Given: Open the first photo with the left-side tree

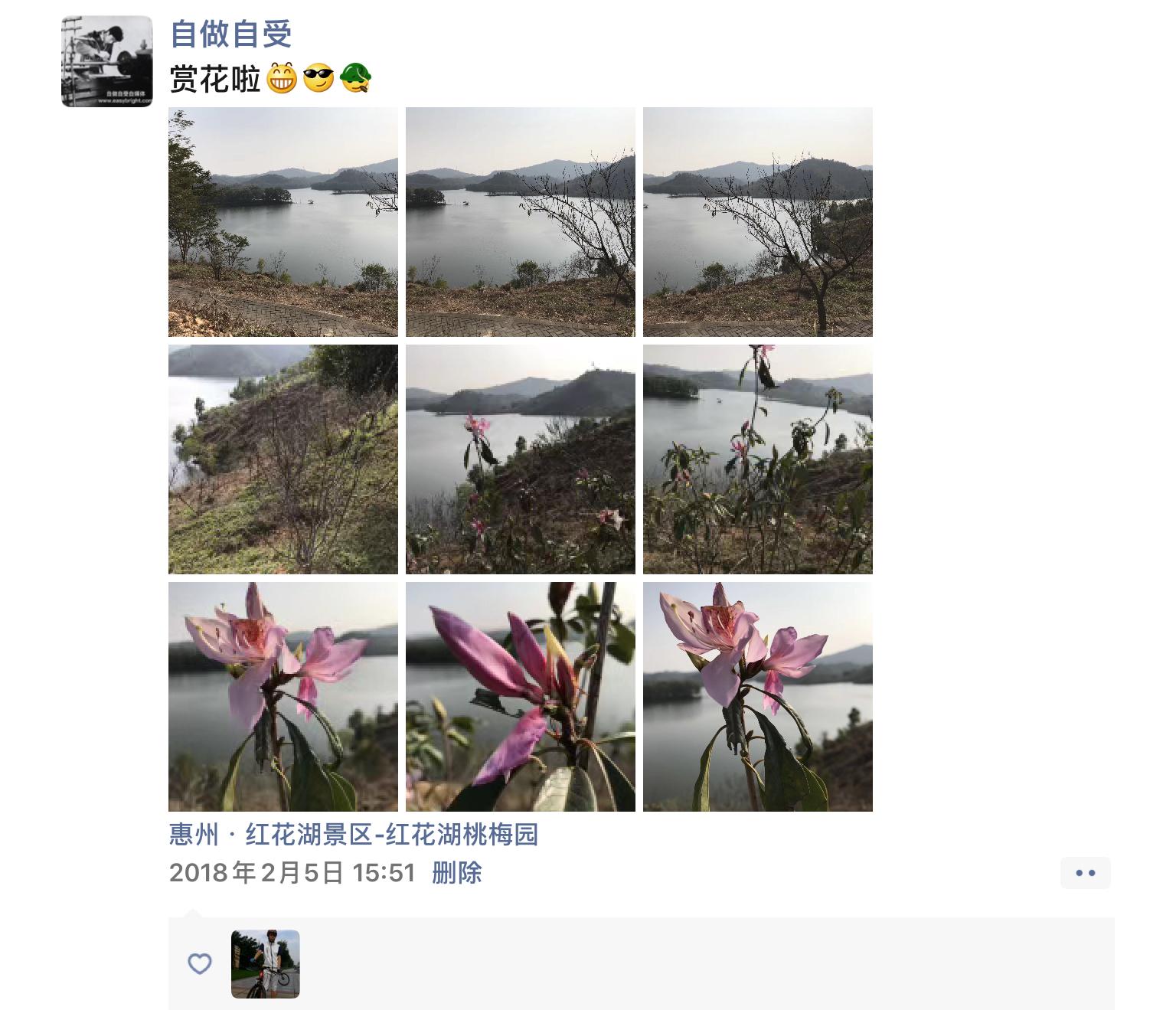Looking at the screenshot, I should pyautogui.click(x=283, y=222).
